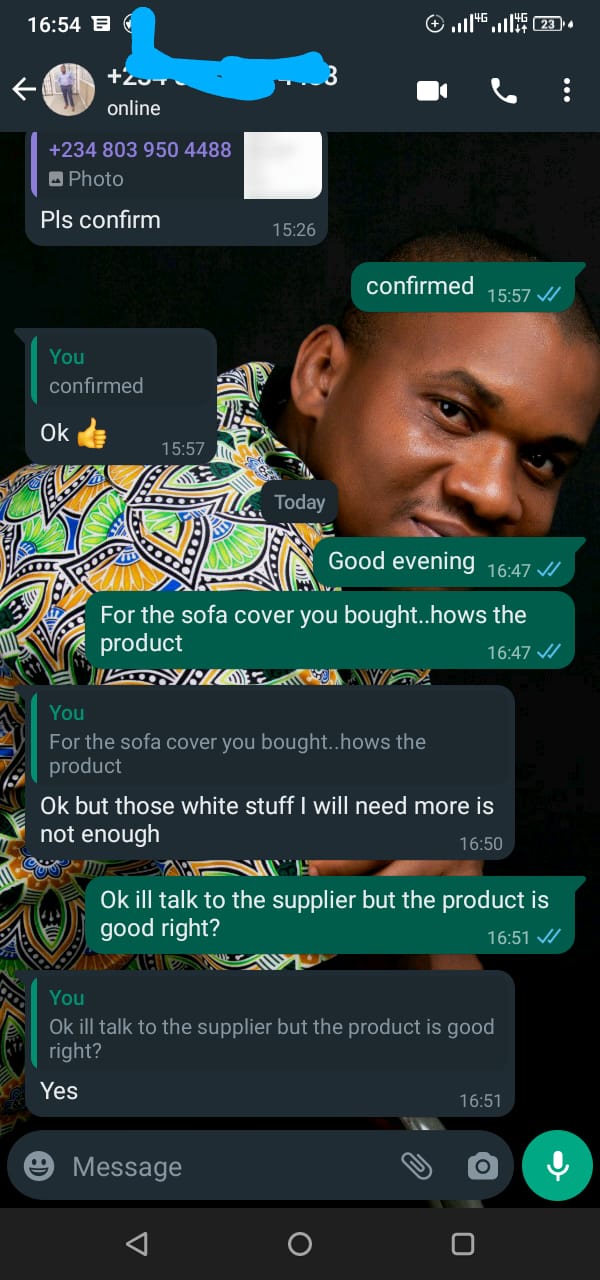Record a voice message

[x=557, y=1166]
